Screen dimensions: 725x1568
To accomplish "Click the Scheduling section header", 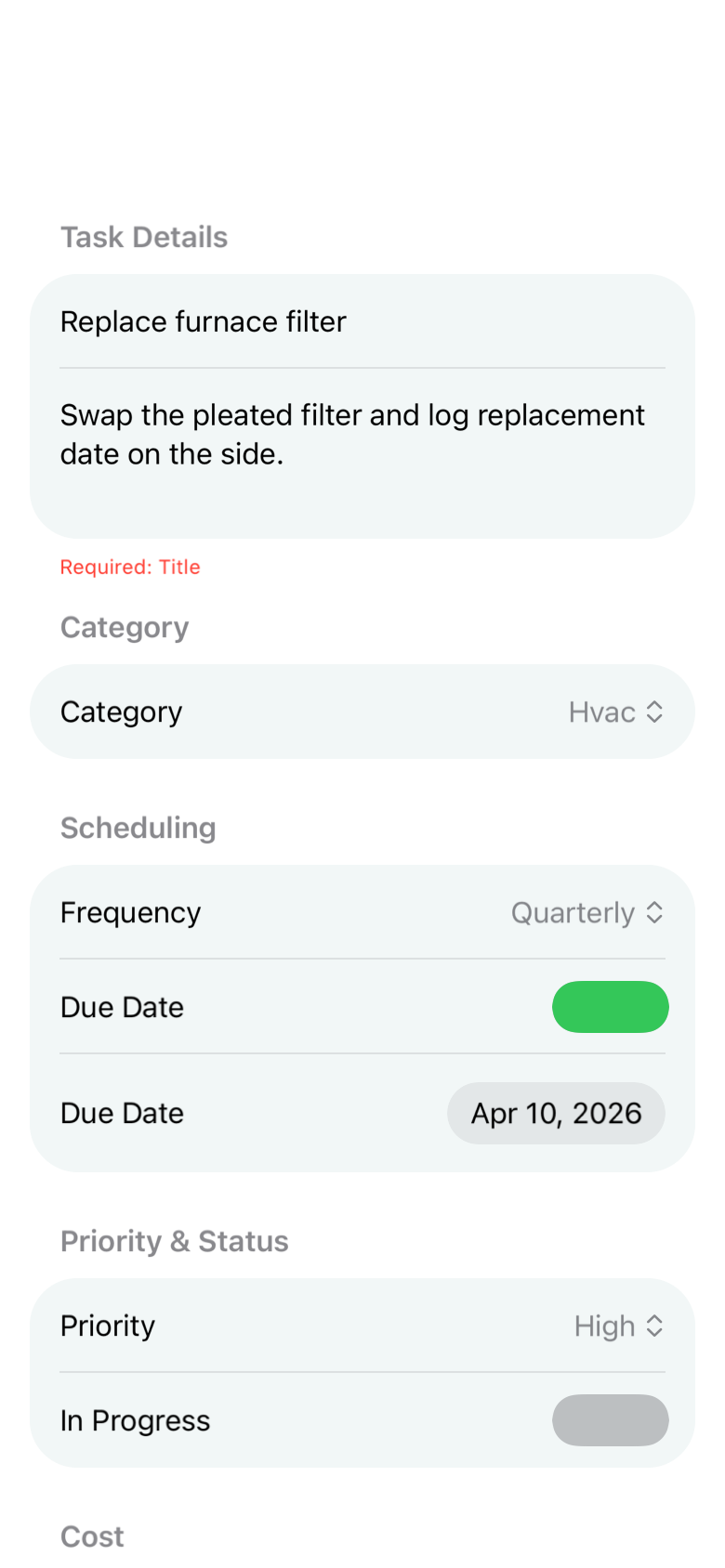I will [x=138, y=828].
